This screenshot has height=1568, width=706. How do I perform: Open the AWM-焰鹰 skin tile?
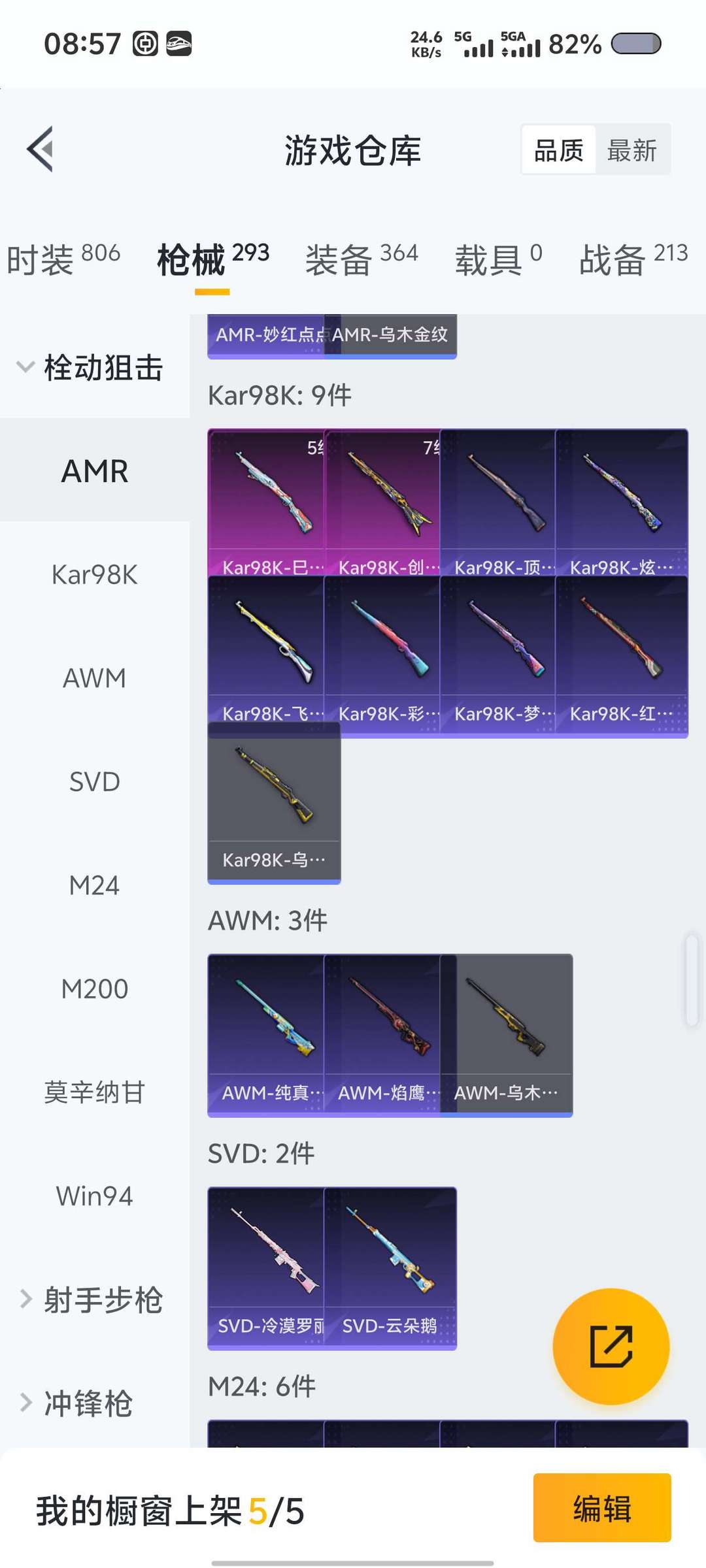[382, 1036]
